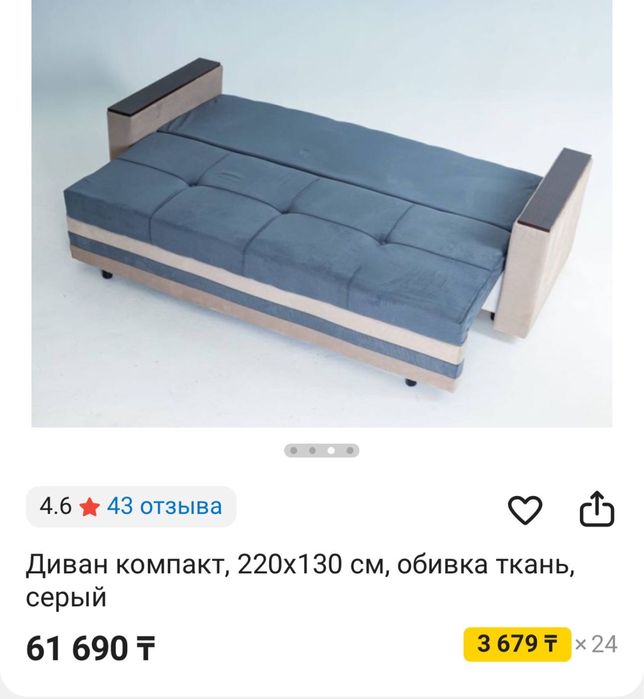The height and width of the screenshot is (699, 644).
Task: Tap the image carousel page indicator dots
Action: tap(322, 450)
